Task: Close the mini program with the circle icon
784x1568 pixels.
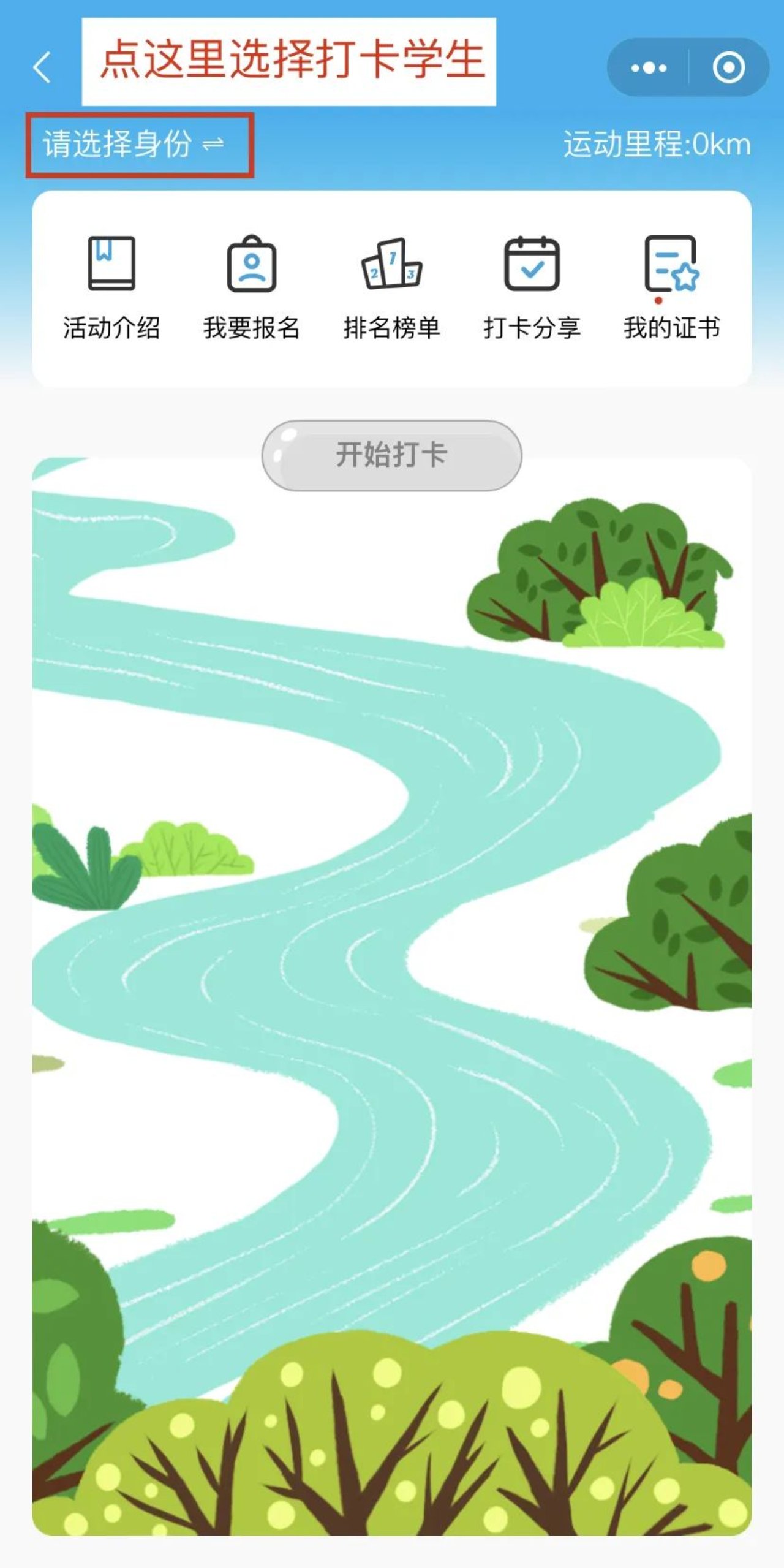Action: pyautogui.click(x=728, y=67)
